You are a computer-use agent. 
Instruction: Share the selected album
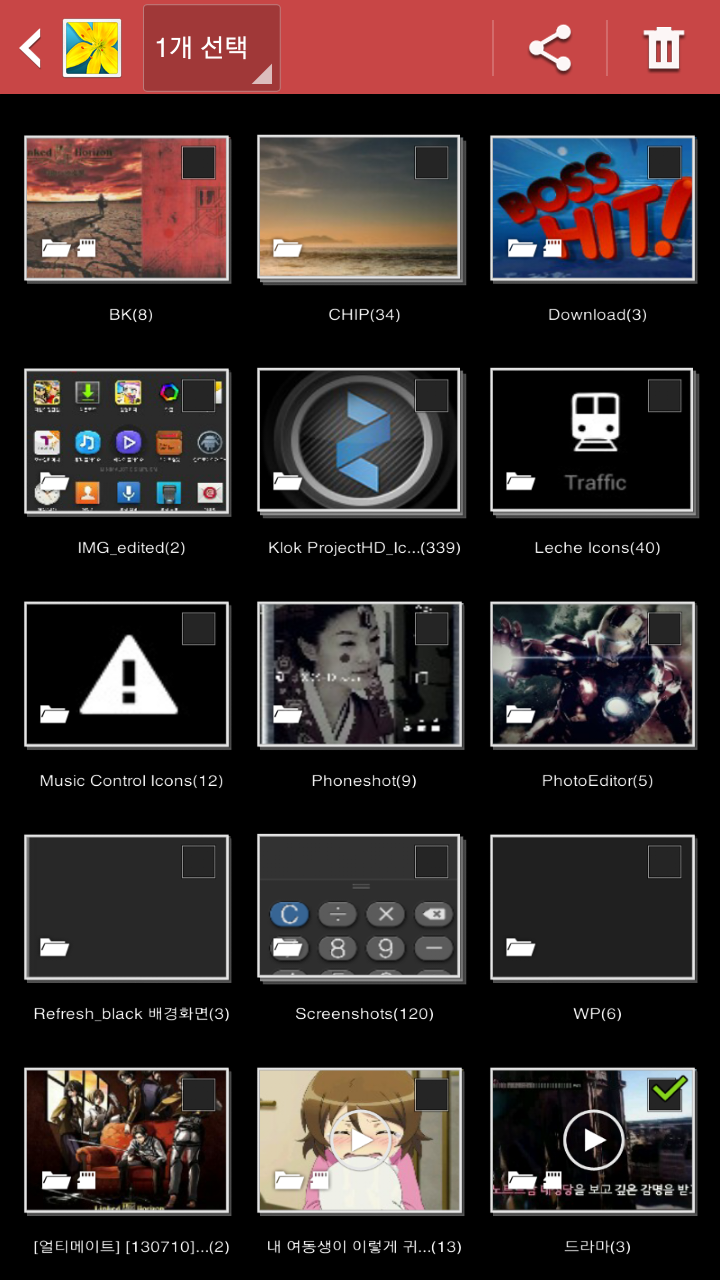550,48
